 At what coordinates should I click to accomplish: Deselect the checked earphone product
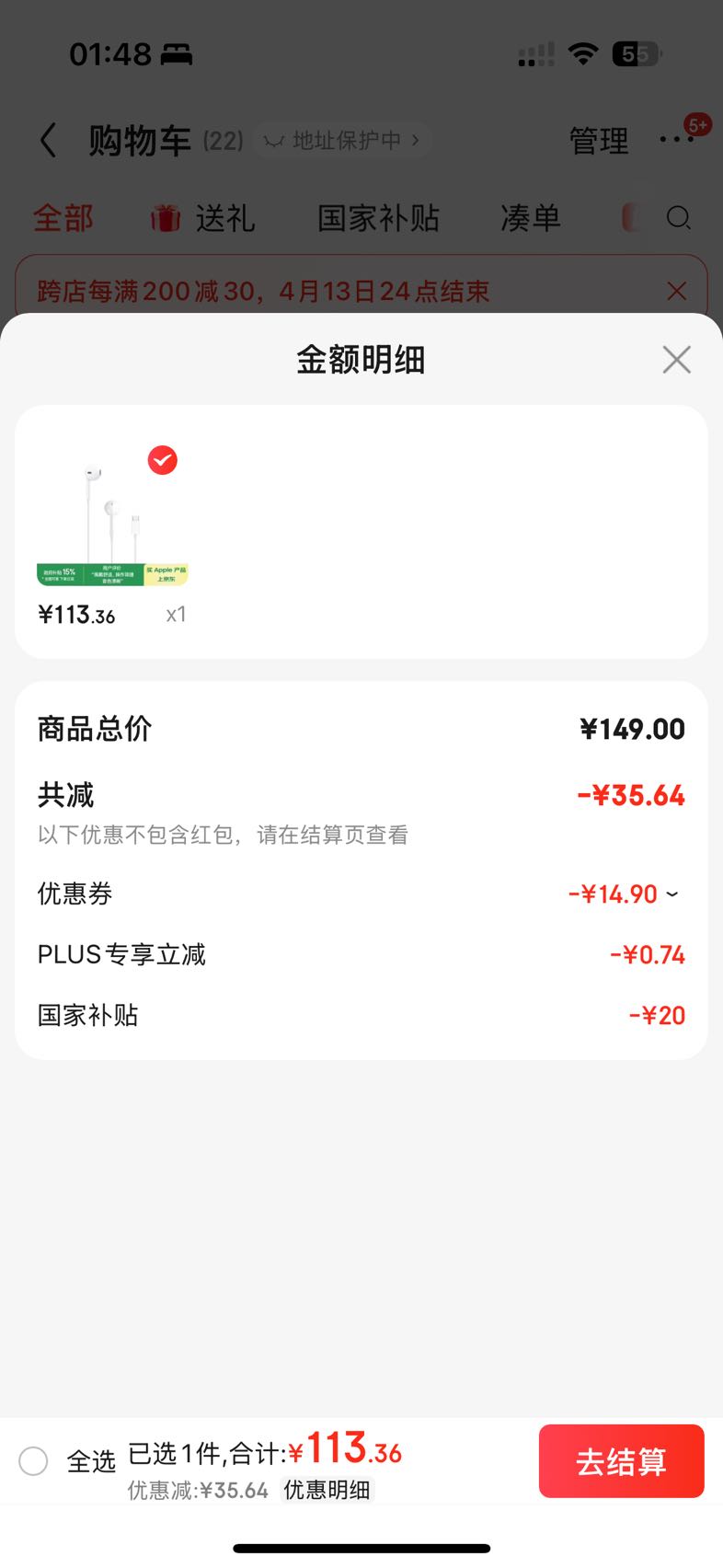tap(163, 460)
